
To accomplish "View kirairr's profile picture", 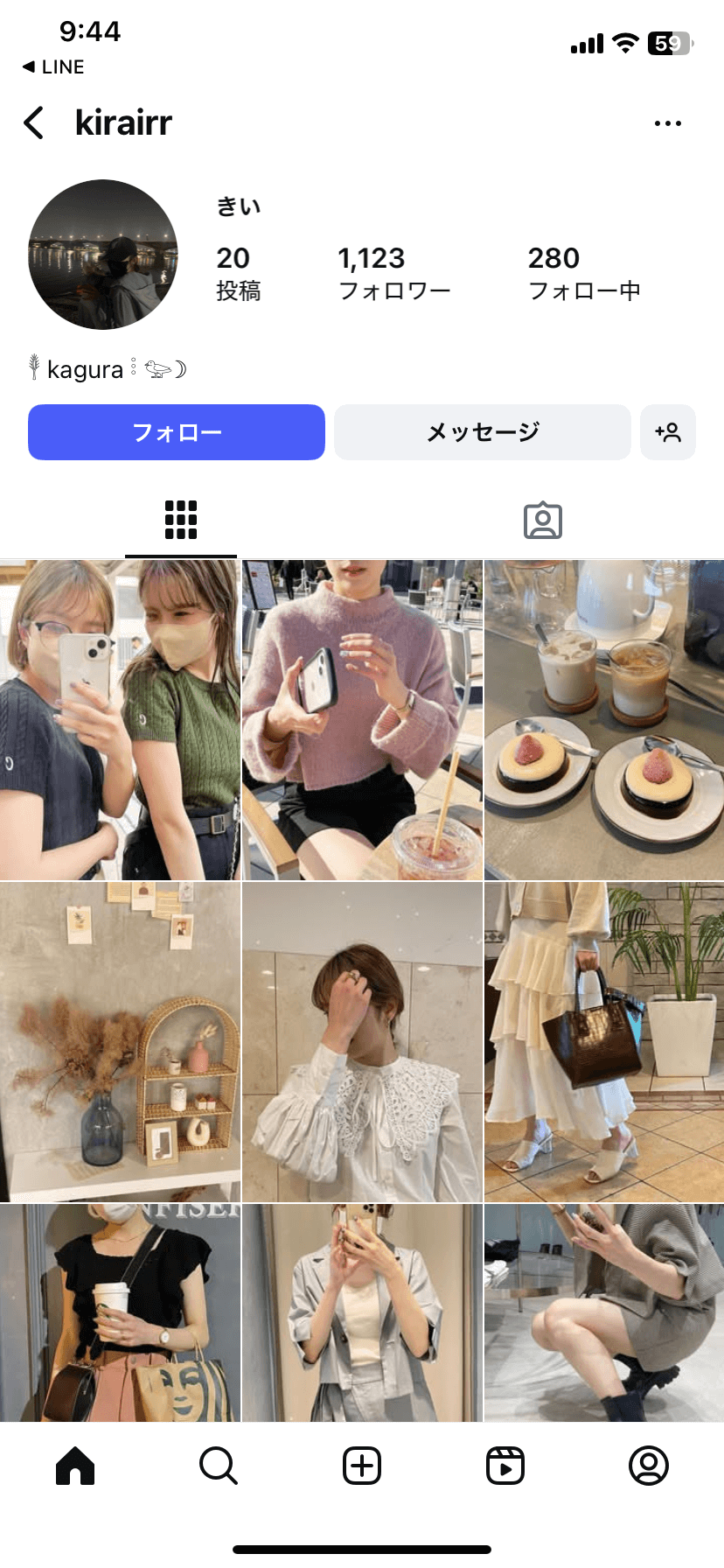I will point(103,255).
